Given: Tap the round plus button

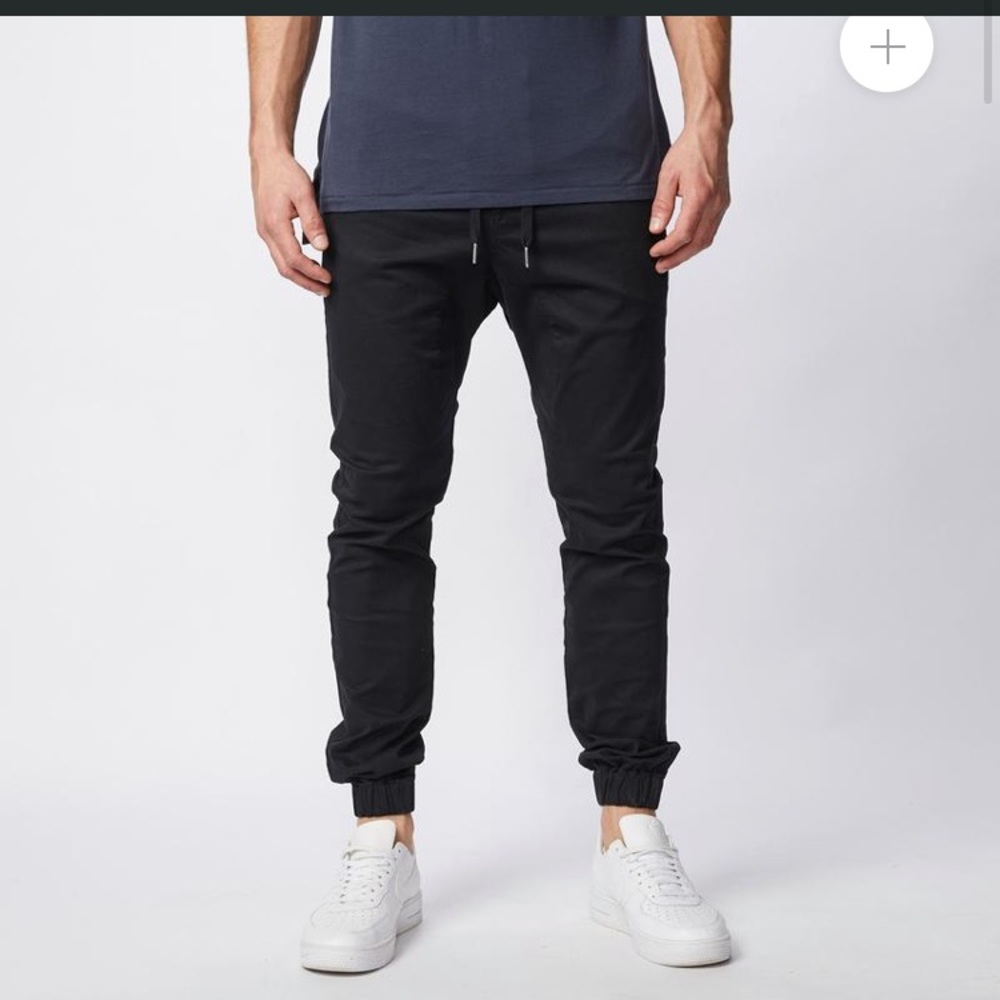Looking at the screenshot, I should pos(886,47).
